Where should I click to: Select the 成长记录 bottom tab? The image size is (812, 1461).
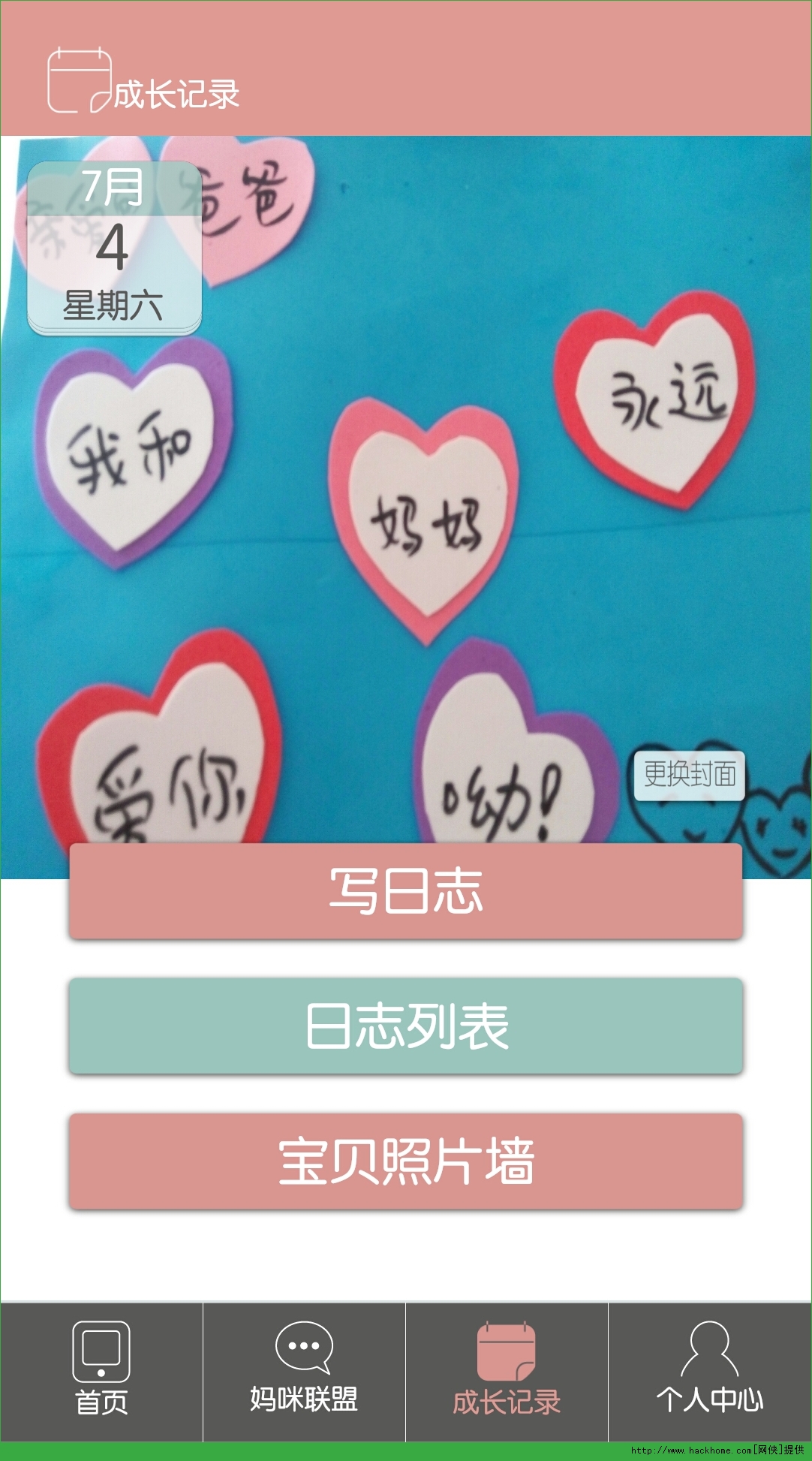[x=507, y=1372]
